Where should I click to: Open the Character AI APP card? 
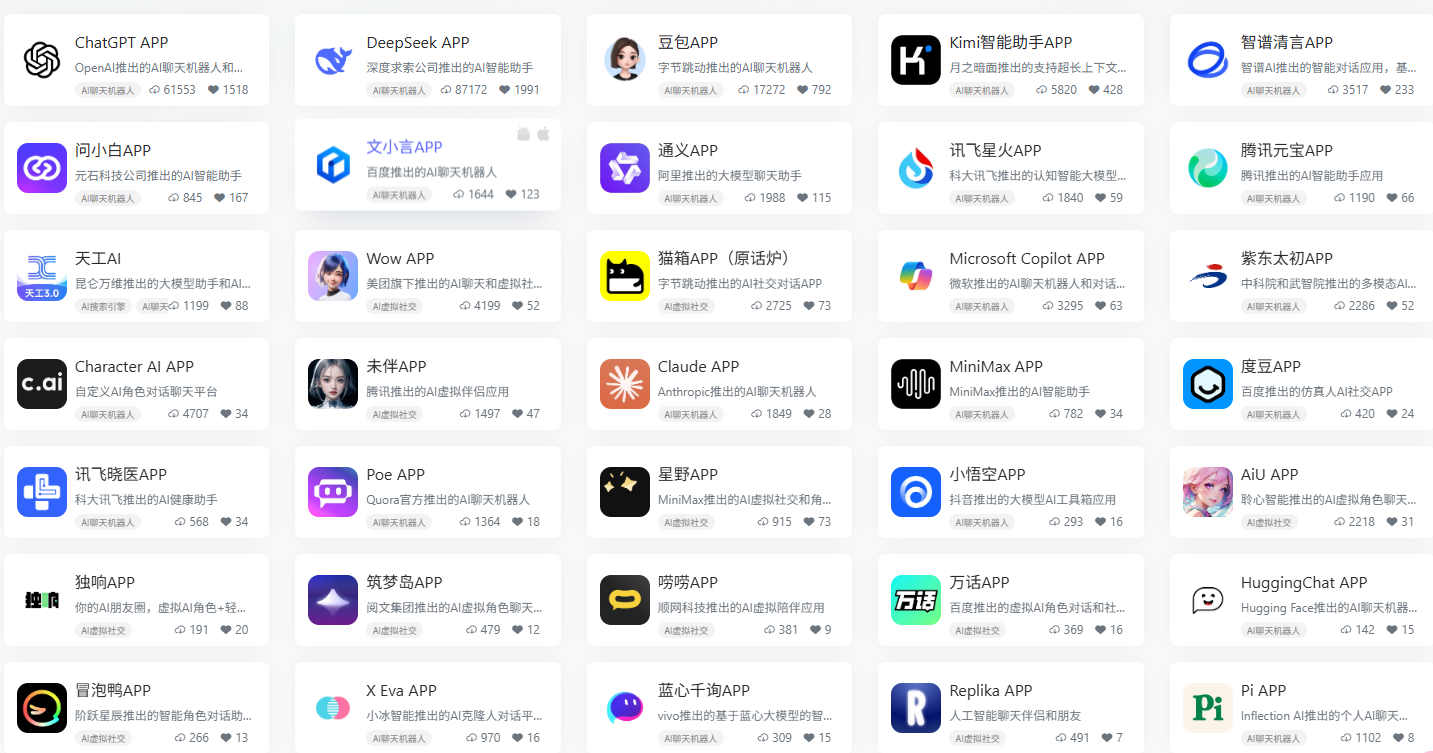click(x=134, y=367)
